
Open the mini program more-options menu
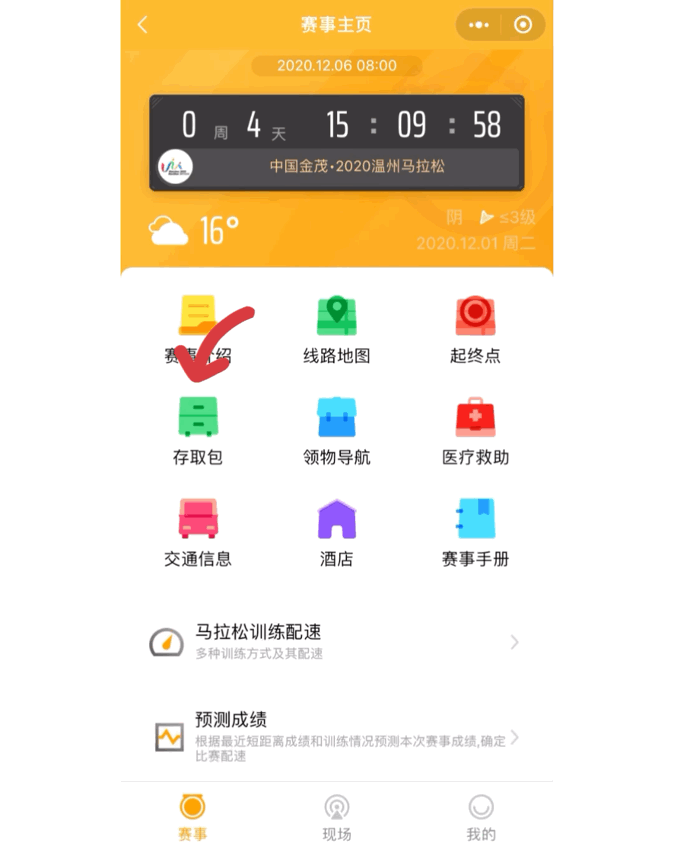point(479,26)
